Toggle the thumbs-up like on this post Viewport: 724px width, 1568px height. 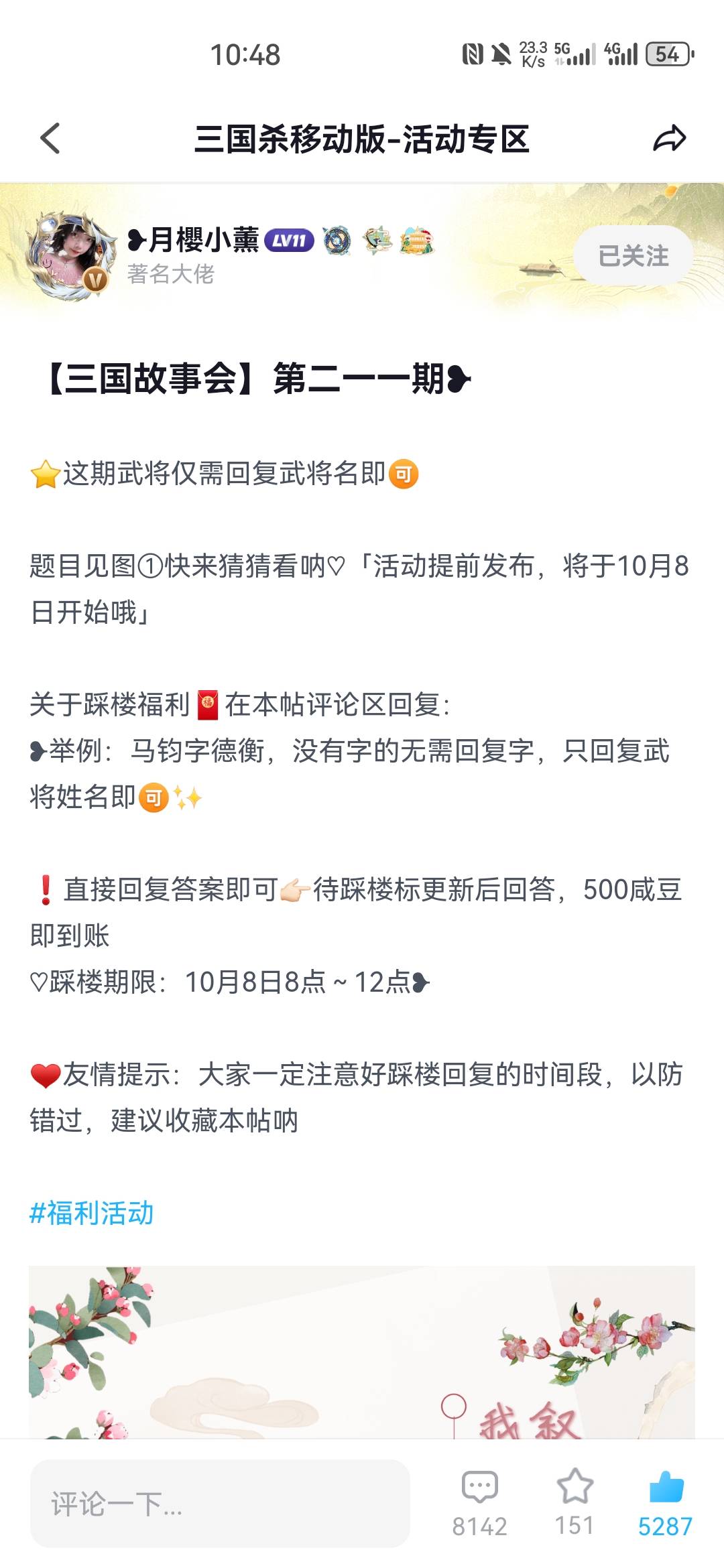(665, 1501)
